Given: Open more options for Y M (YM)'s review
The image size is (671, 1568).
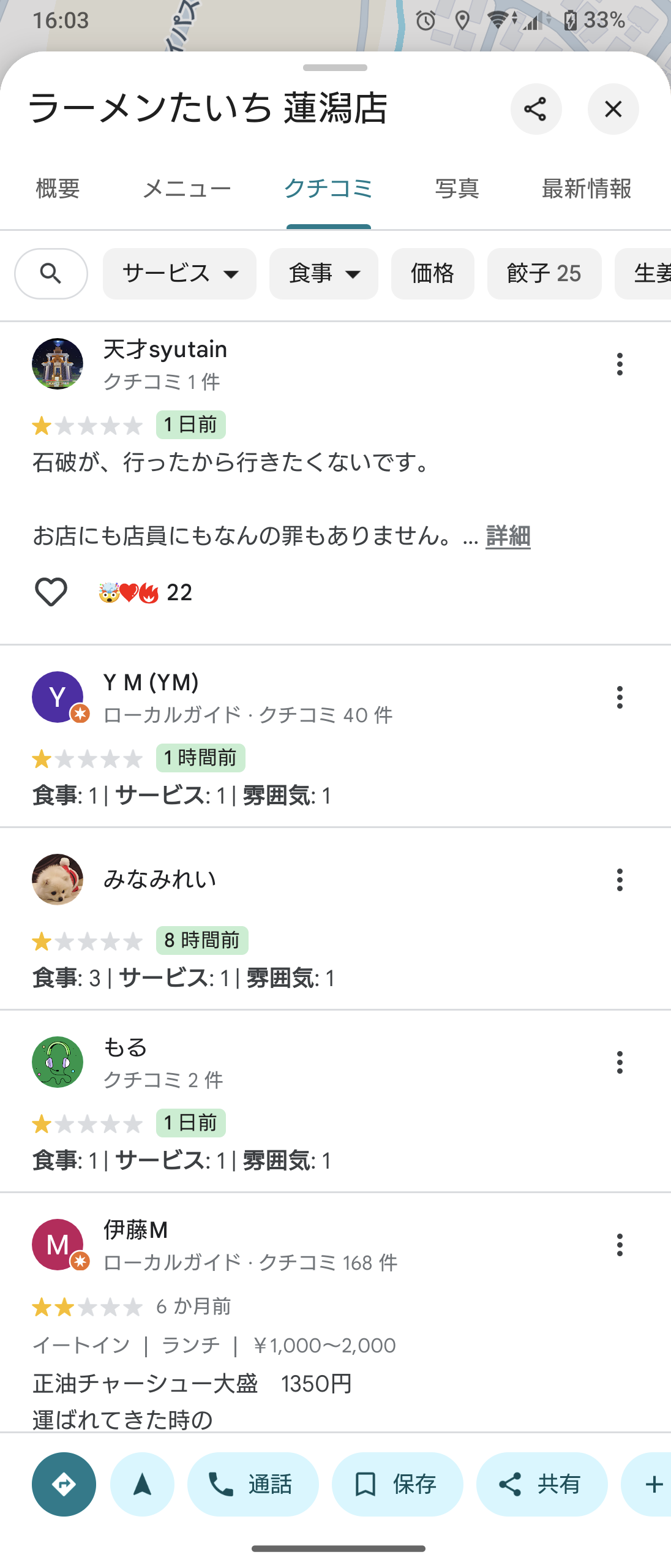Looking at the screenshot, I should pyautogui.click(x=620, y=698).
